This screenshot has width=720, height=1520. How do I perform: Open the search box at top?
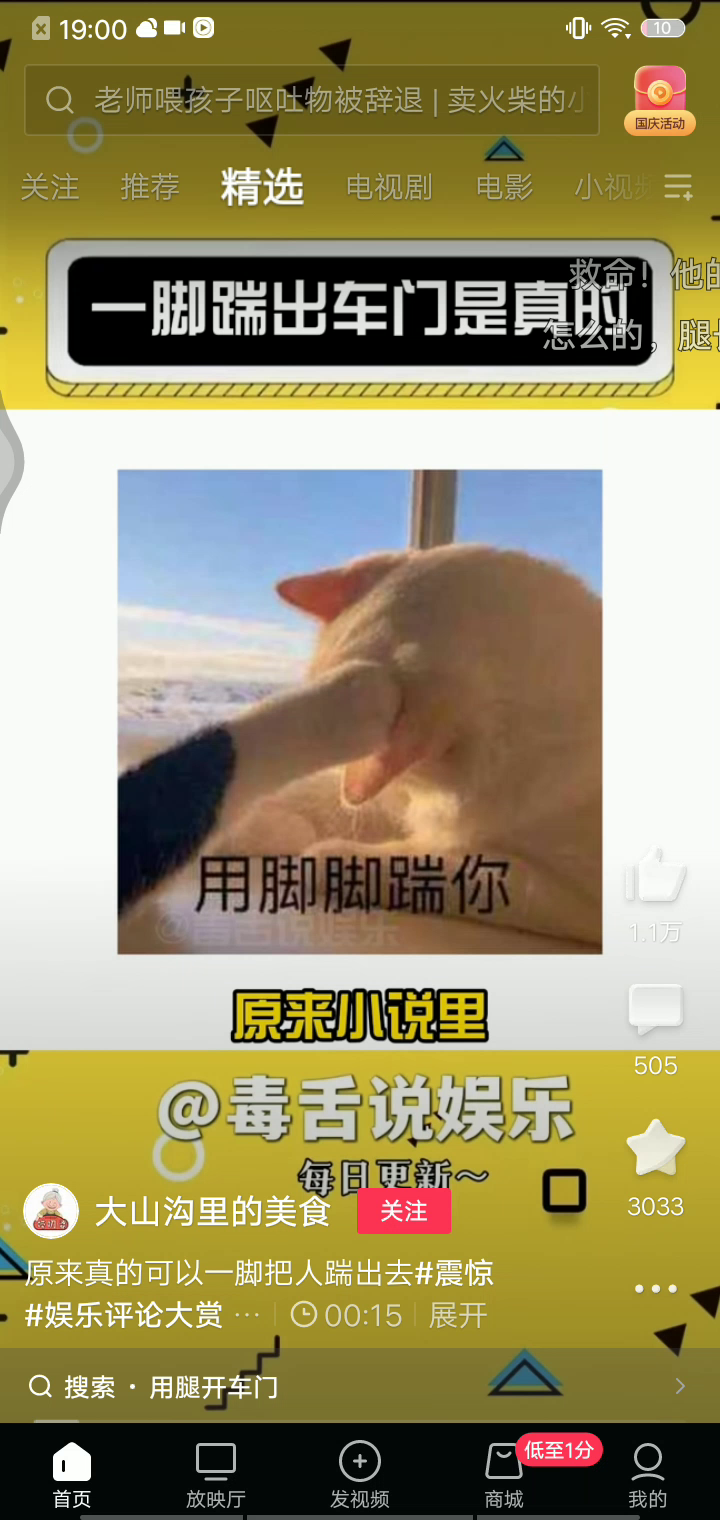(x=310, y=100)
